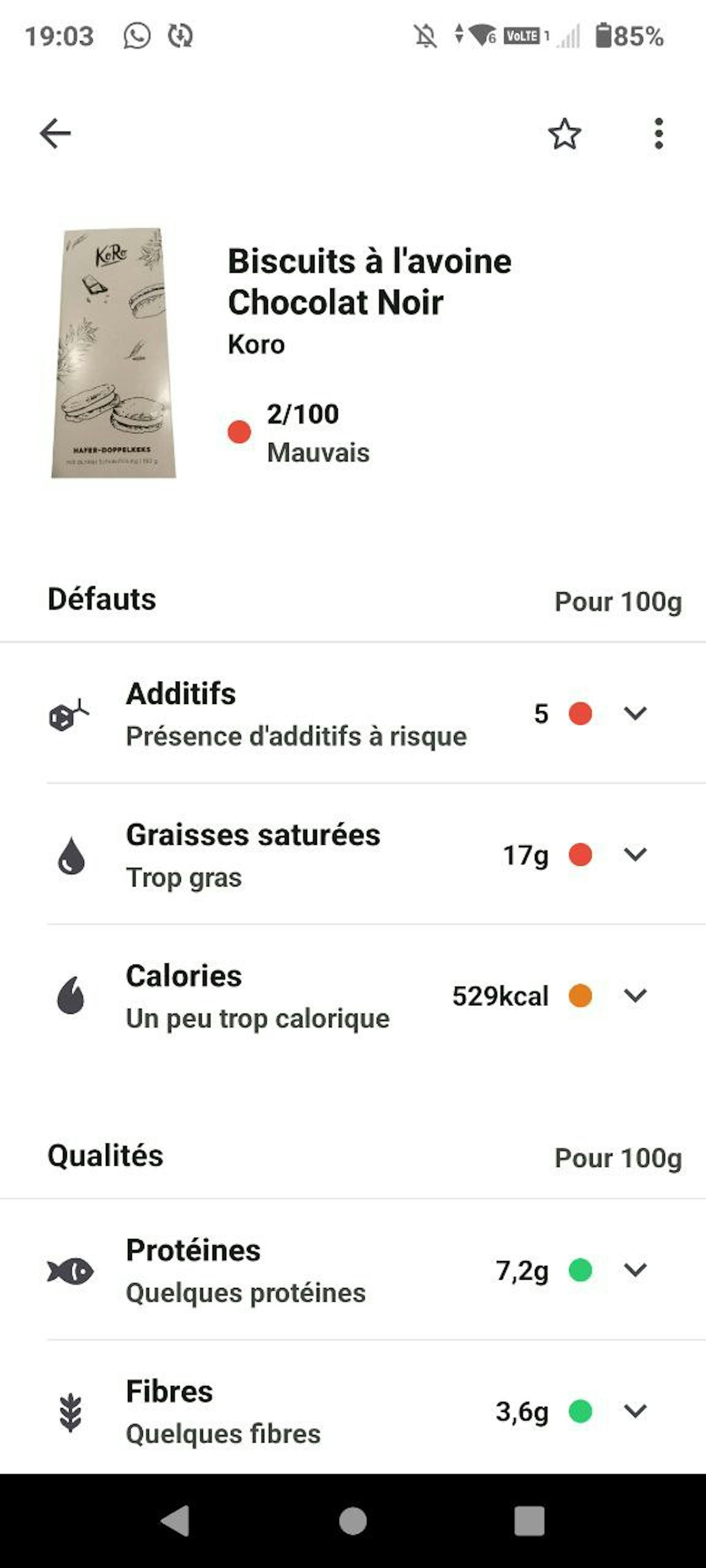Open the WhatsApp notification icon

click(x=137, y=36)
